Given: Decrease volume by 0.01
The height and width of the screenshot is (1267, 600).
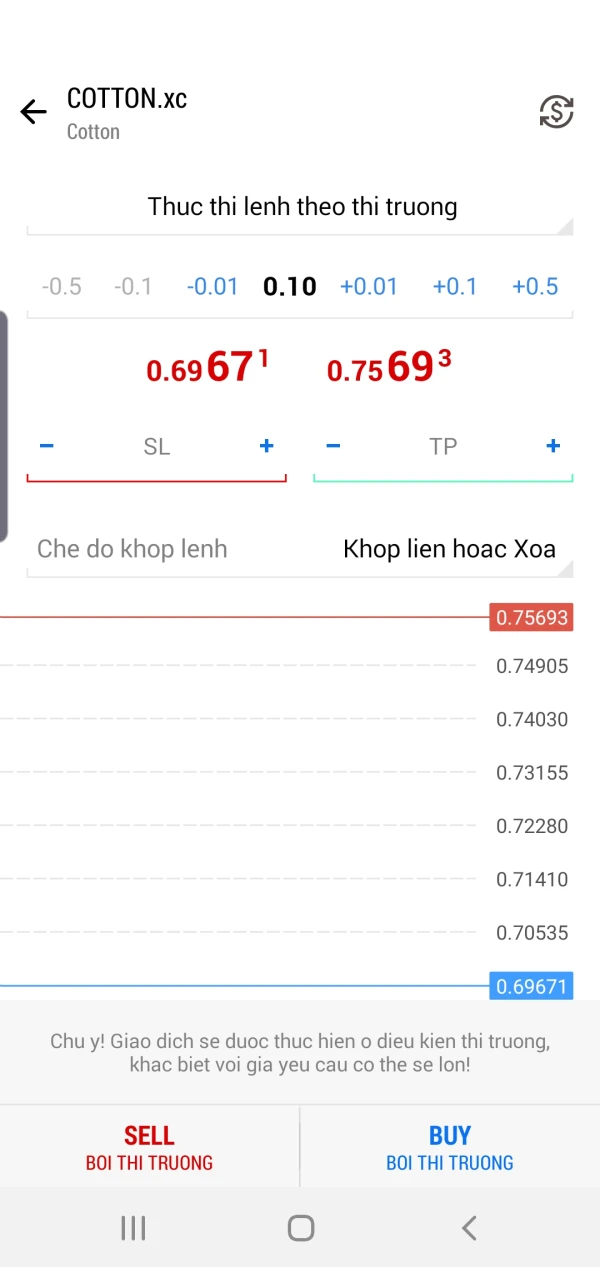Looking at the screenshot, I should [212, 287].
